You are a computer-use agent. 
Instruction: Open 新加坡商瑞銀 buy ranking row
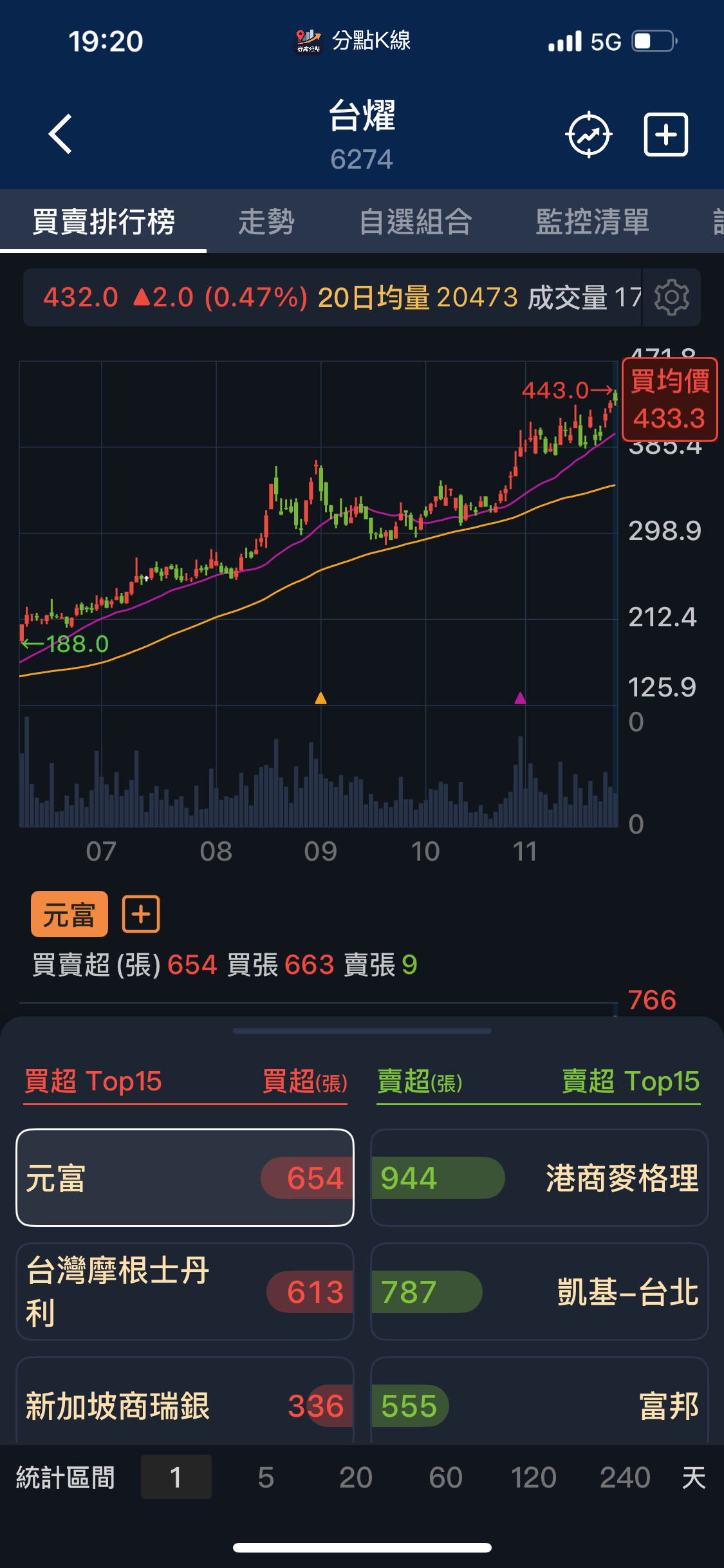click(185, 1406)
